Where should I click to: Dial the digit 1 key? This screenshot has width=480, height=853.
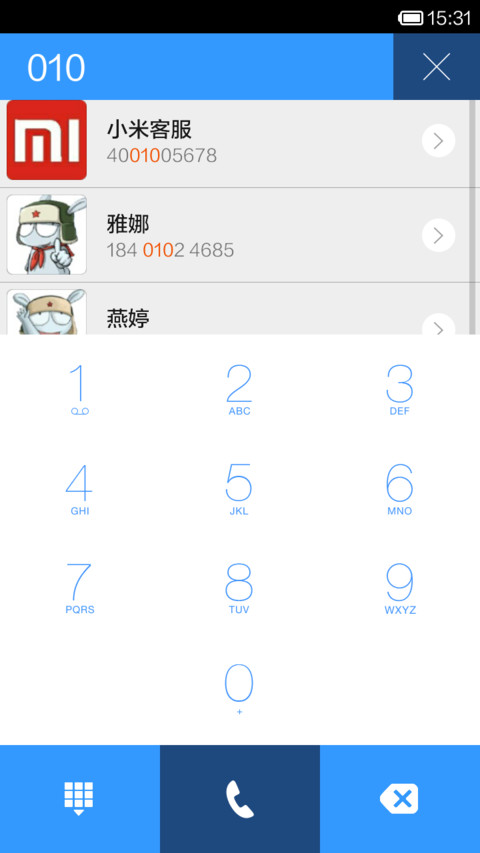click(79, 390)
